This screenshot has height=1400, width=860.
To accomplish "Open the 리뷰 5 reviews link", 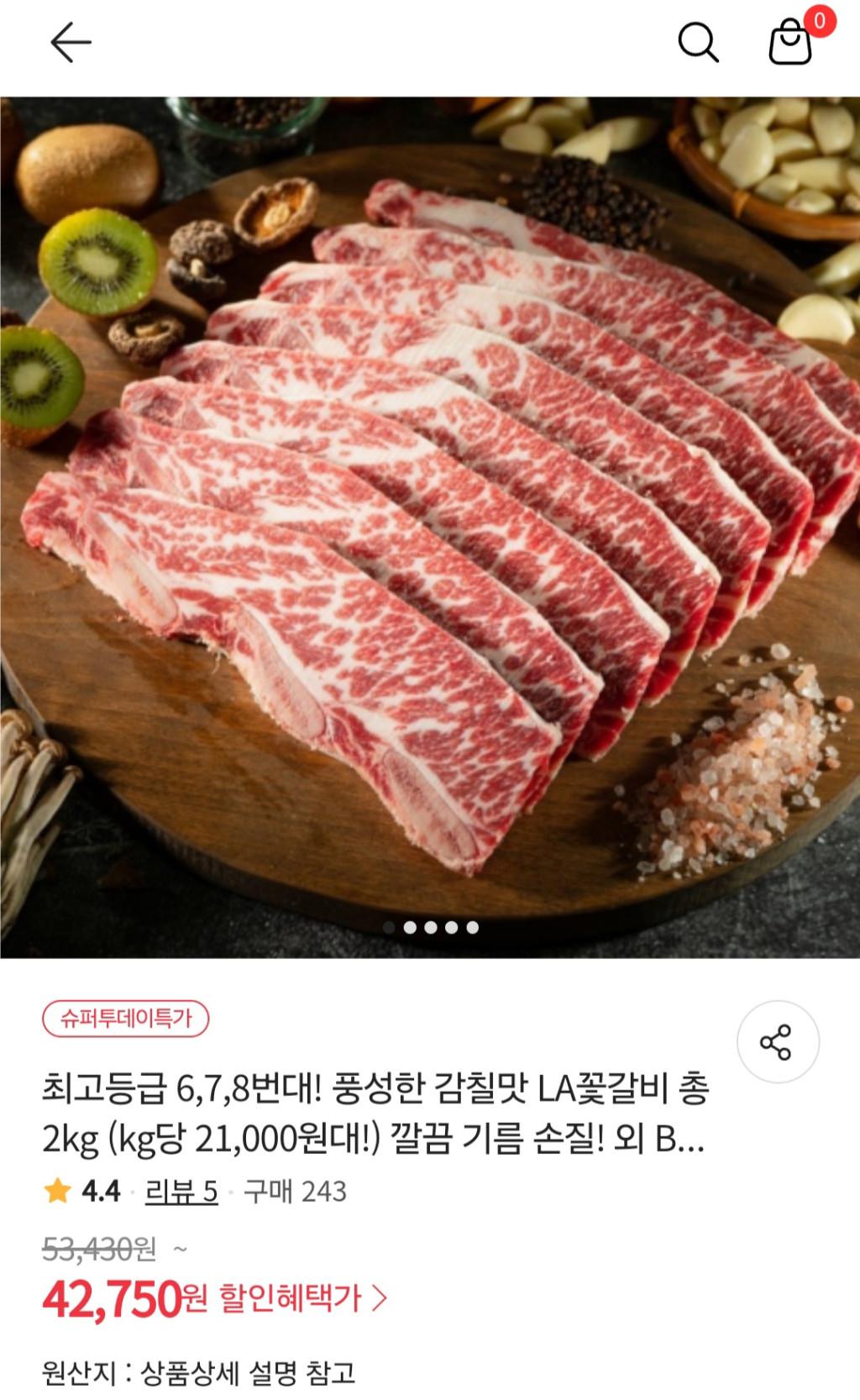I will [181, 1191].
